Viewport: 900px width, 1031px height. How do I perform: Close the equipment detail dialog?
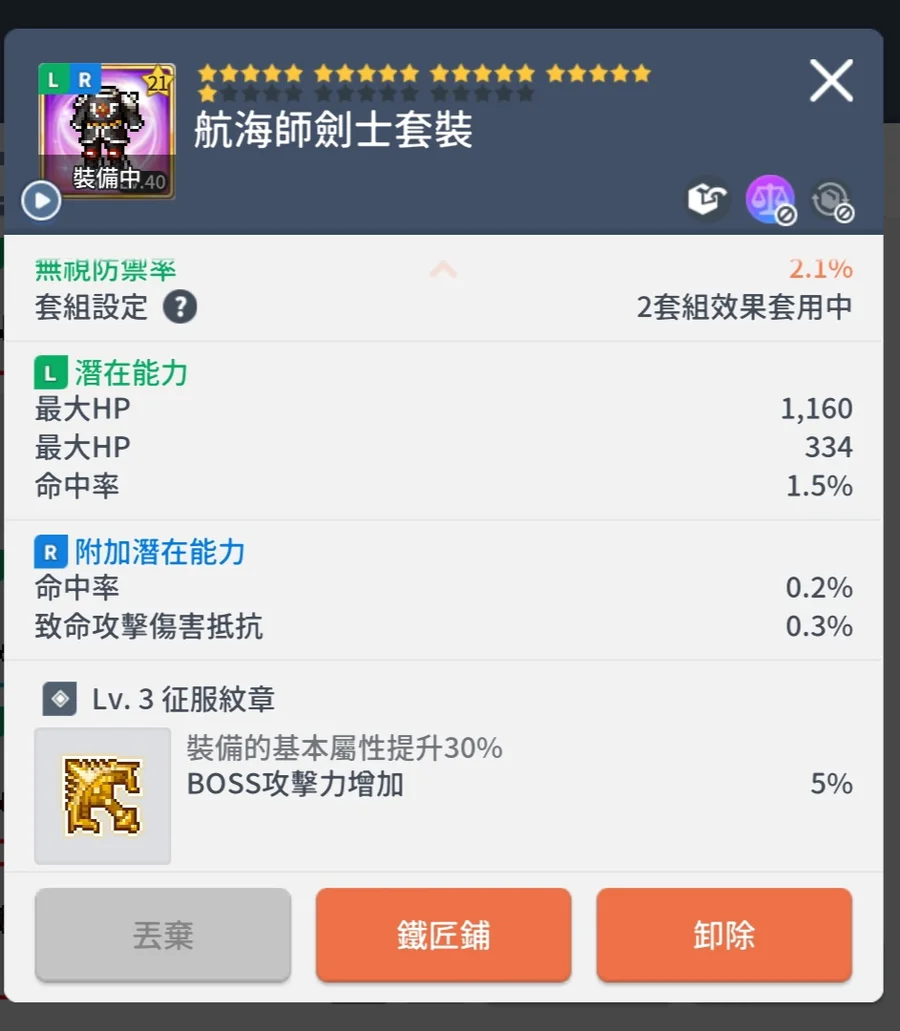[x=831, y=80]
